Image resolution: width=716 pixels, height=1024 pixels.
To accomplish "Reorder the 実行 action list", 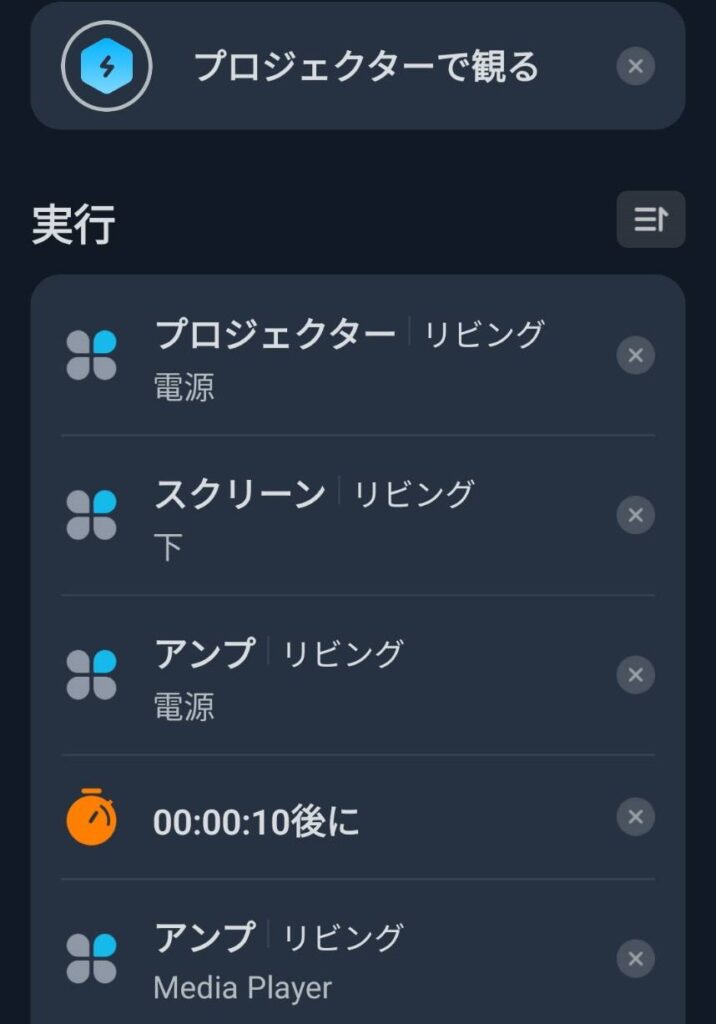I will click(650, 219).
